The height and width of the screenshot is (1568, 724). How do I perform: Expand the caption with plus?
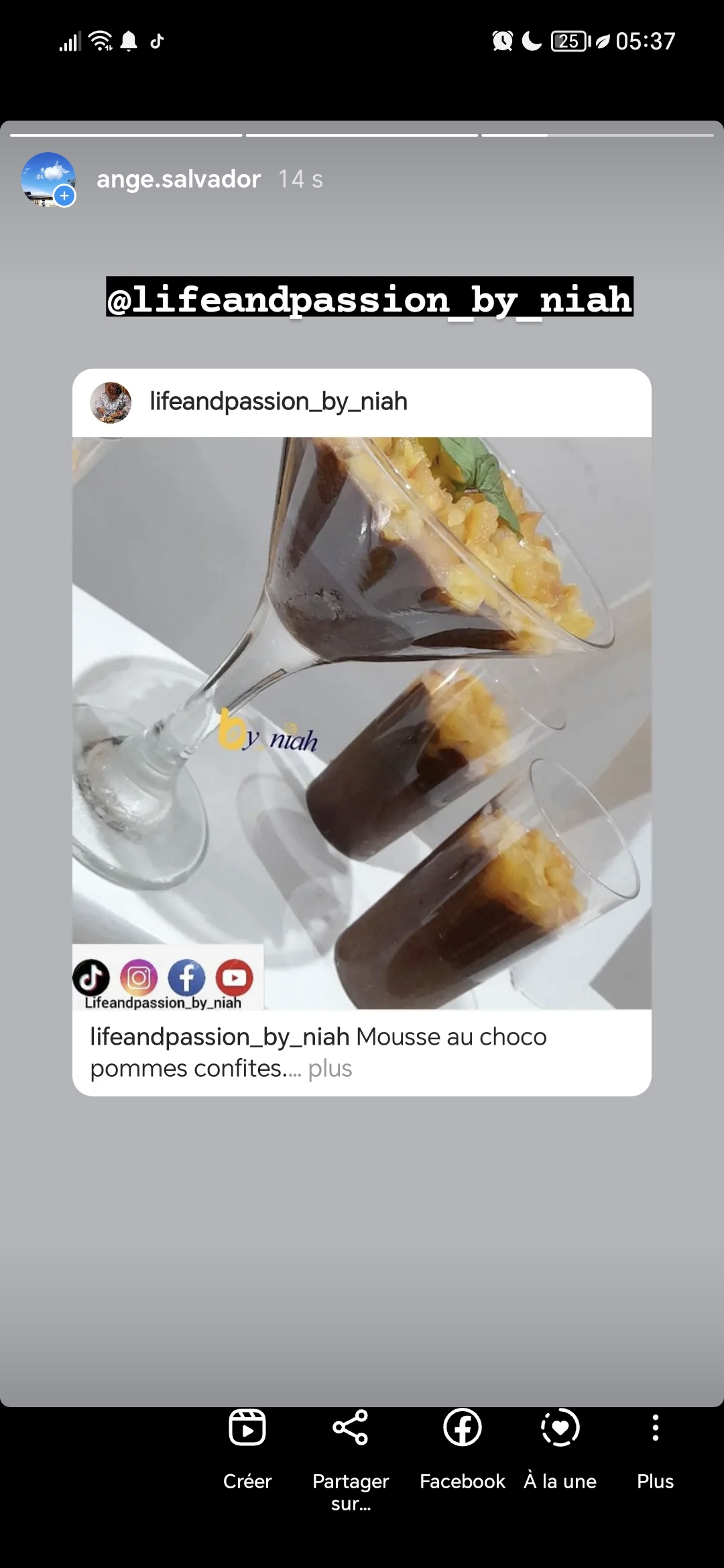coord(330,1068)
